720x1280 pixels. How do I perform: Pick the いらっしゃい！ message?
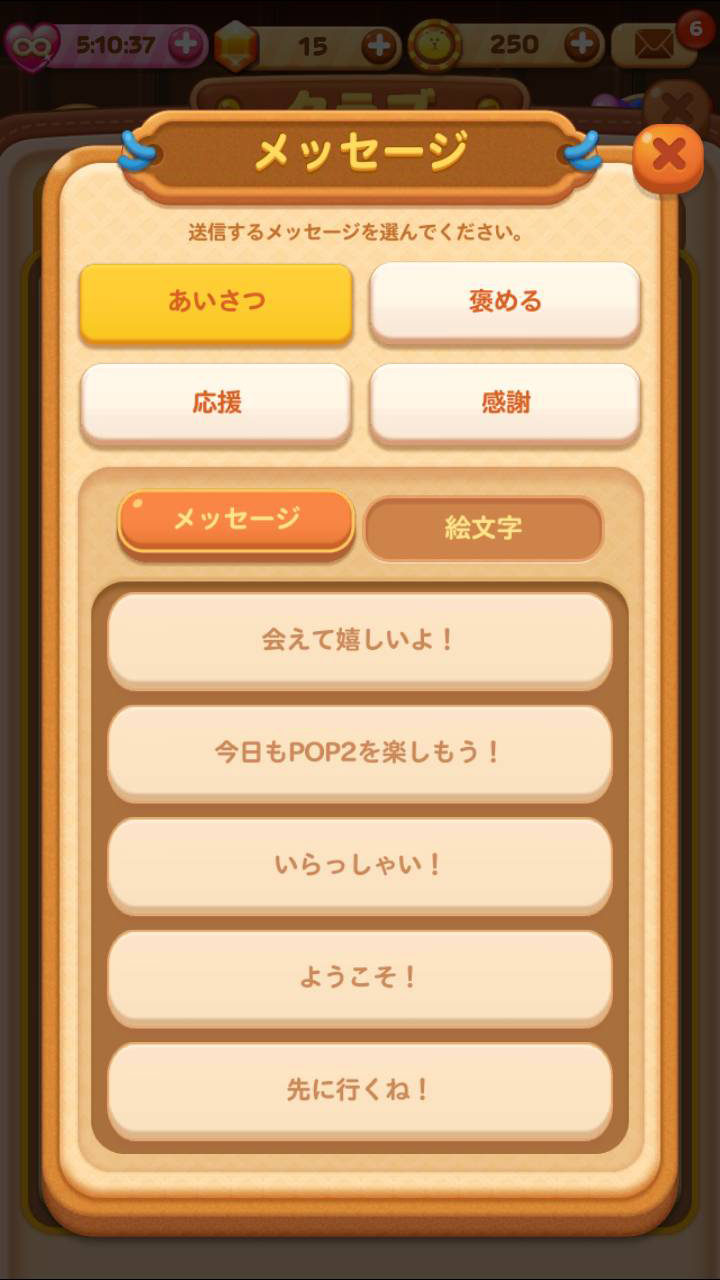(359, 865)
